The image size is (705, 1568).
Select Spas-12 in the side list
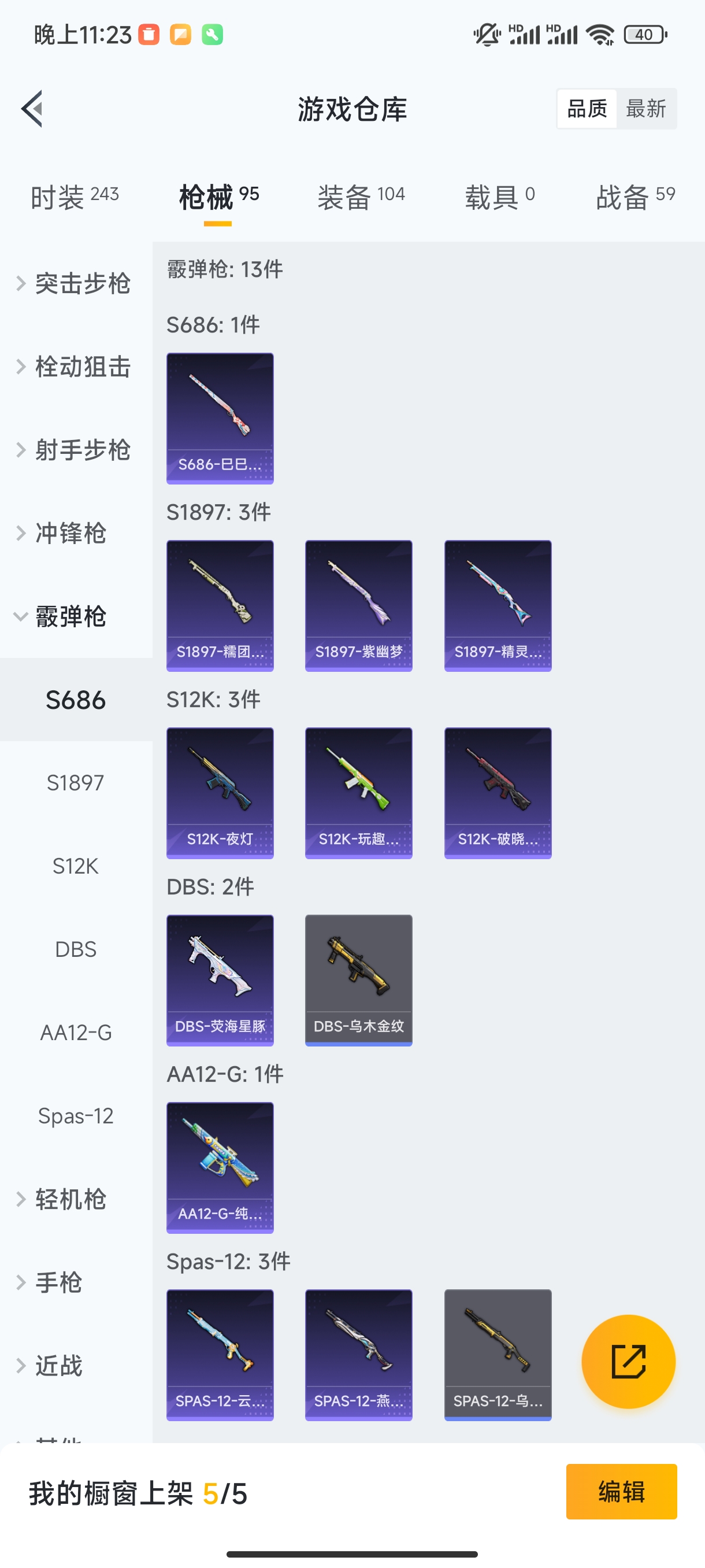pyautogui.click(x=76, y=1116)
